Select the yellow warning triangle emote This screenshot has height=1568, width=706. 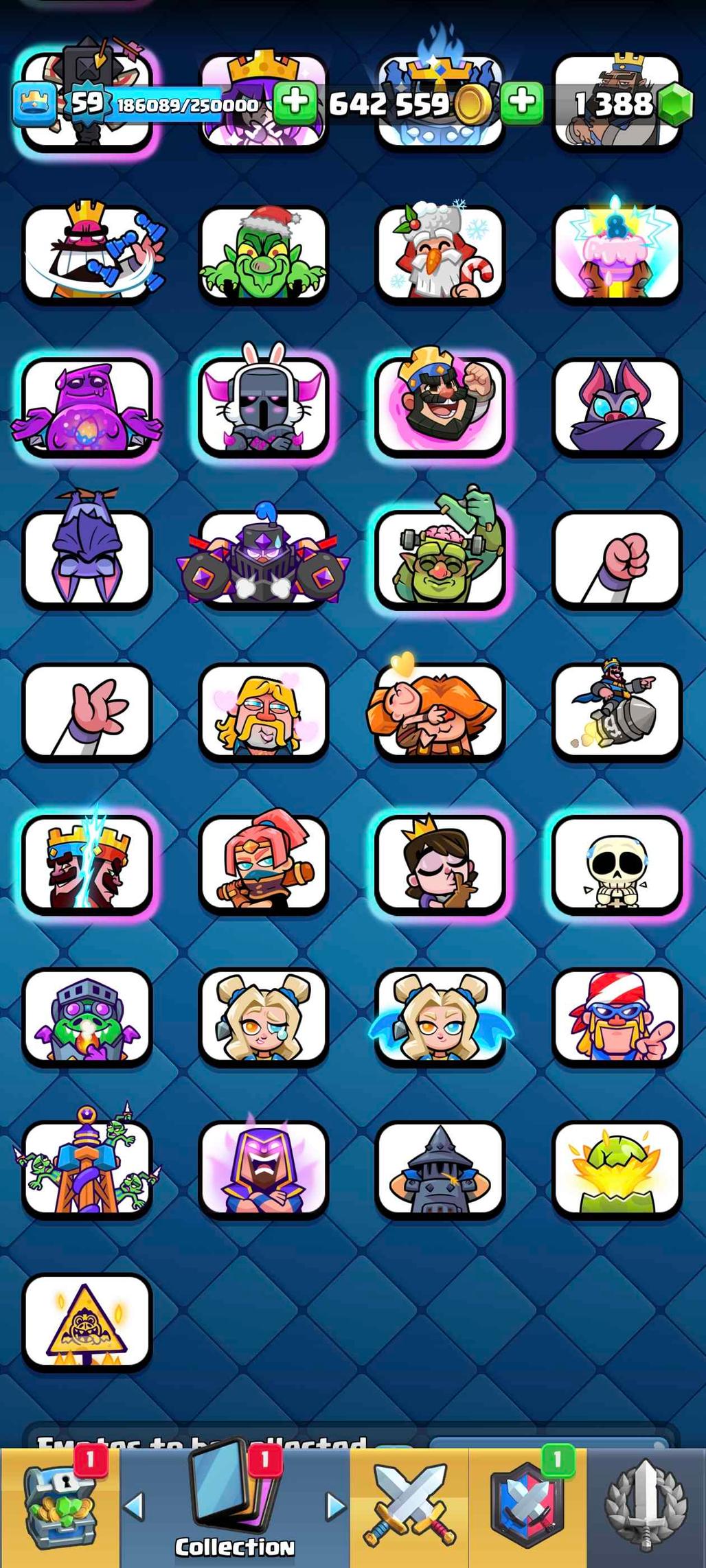[87, 1322]
